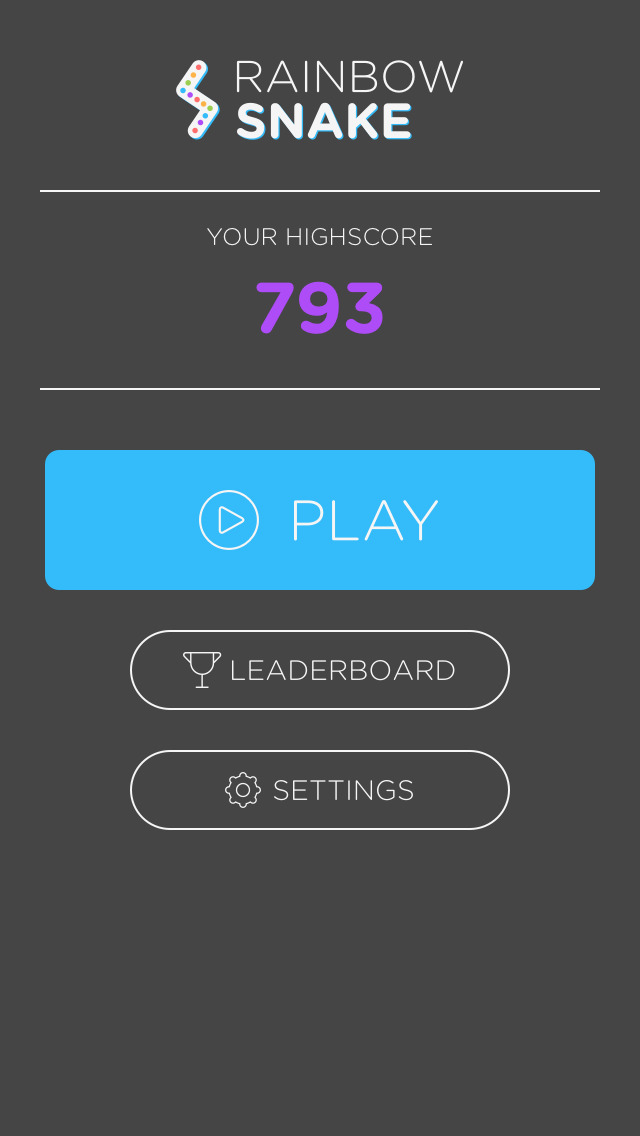Screen dimensions: 640x1136
Task: Open the Leaderboard
Action: tap(320, 670)
